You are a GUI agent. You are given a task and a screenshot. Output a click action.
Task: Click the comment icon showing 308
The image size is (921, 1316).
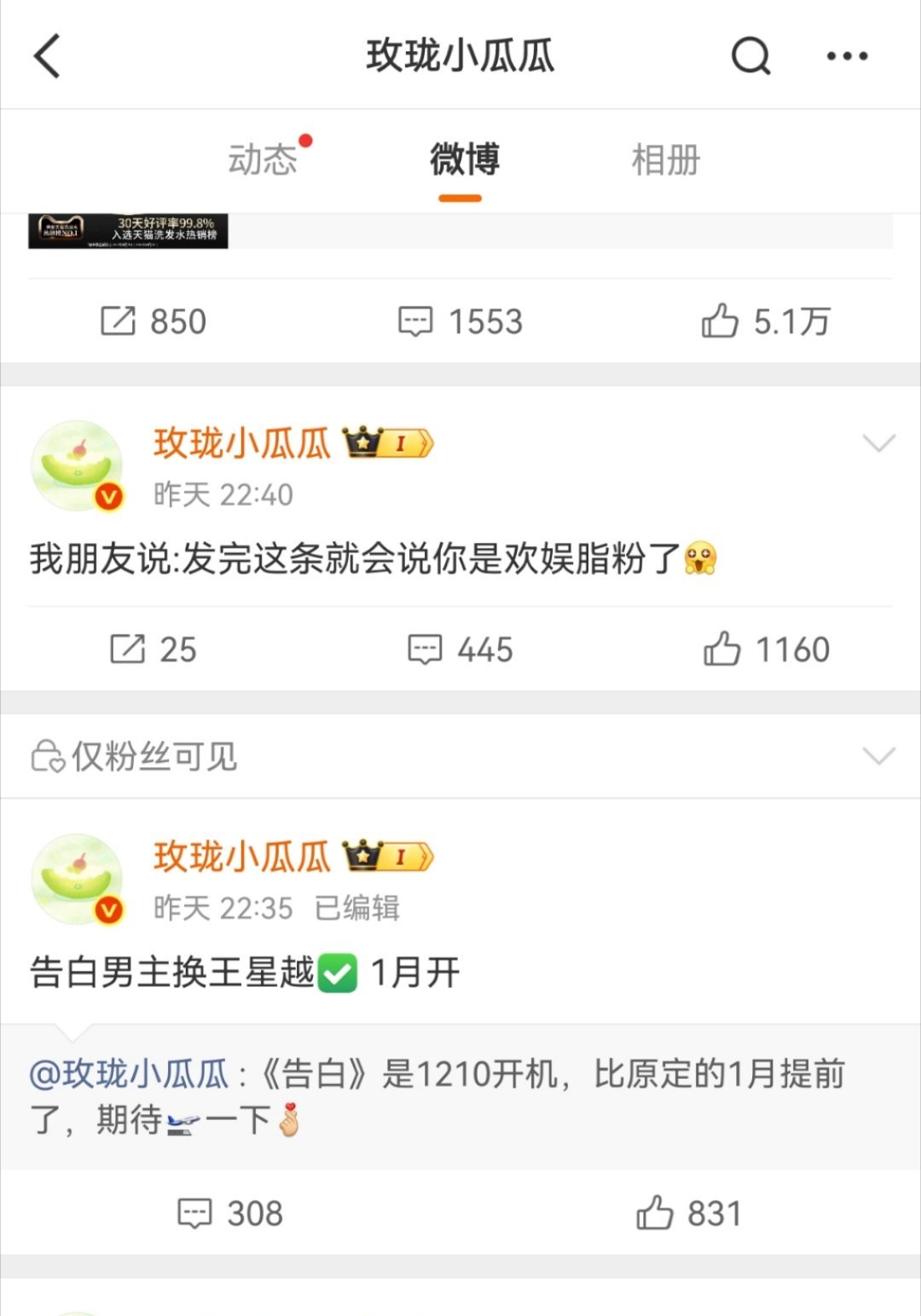(194, 1211)
